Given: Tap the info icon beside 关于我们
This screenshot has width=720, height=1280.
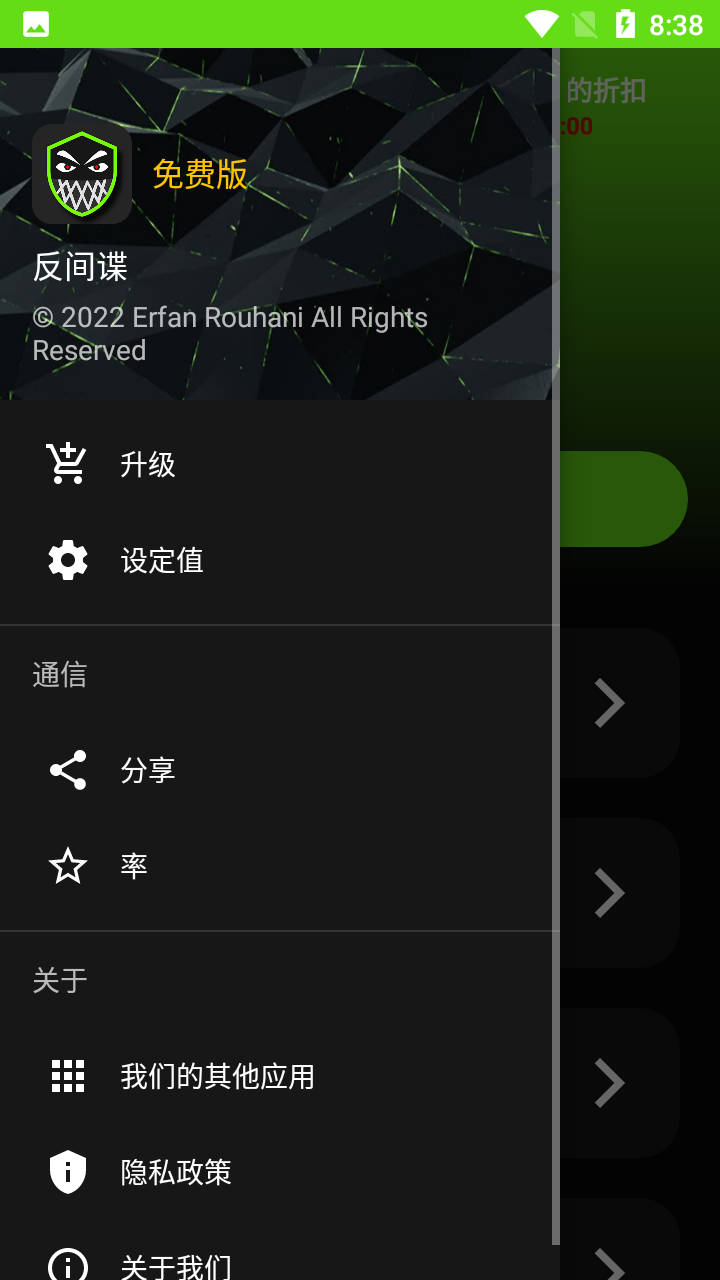Looking at the screenshot, I should pos(67,1265).
